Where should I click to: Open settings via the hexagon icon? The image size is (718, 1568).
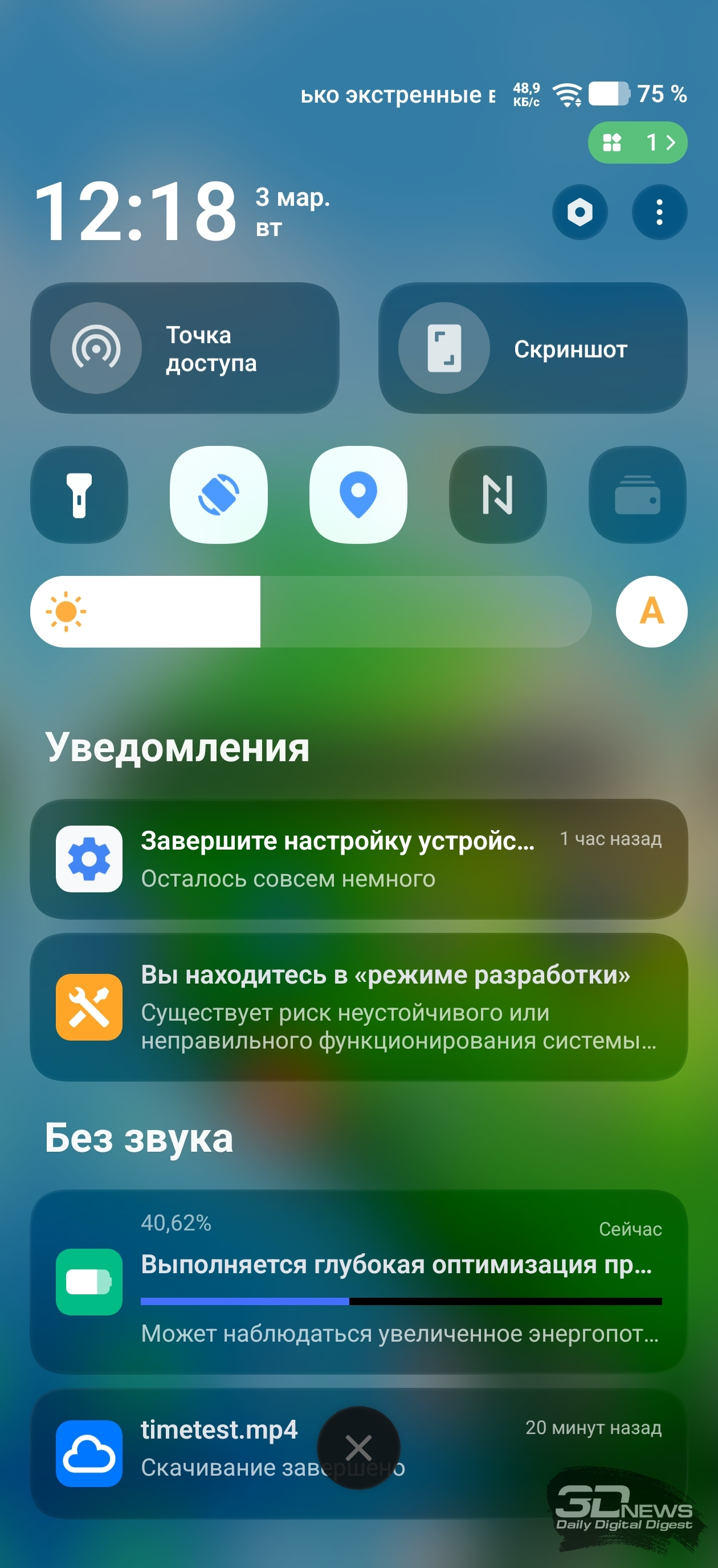coord(580,213)
